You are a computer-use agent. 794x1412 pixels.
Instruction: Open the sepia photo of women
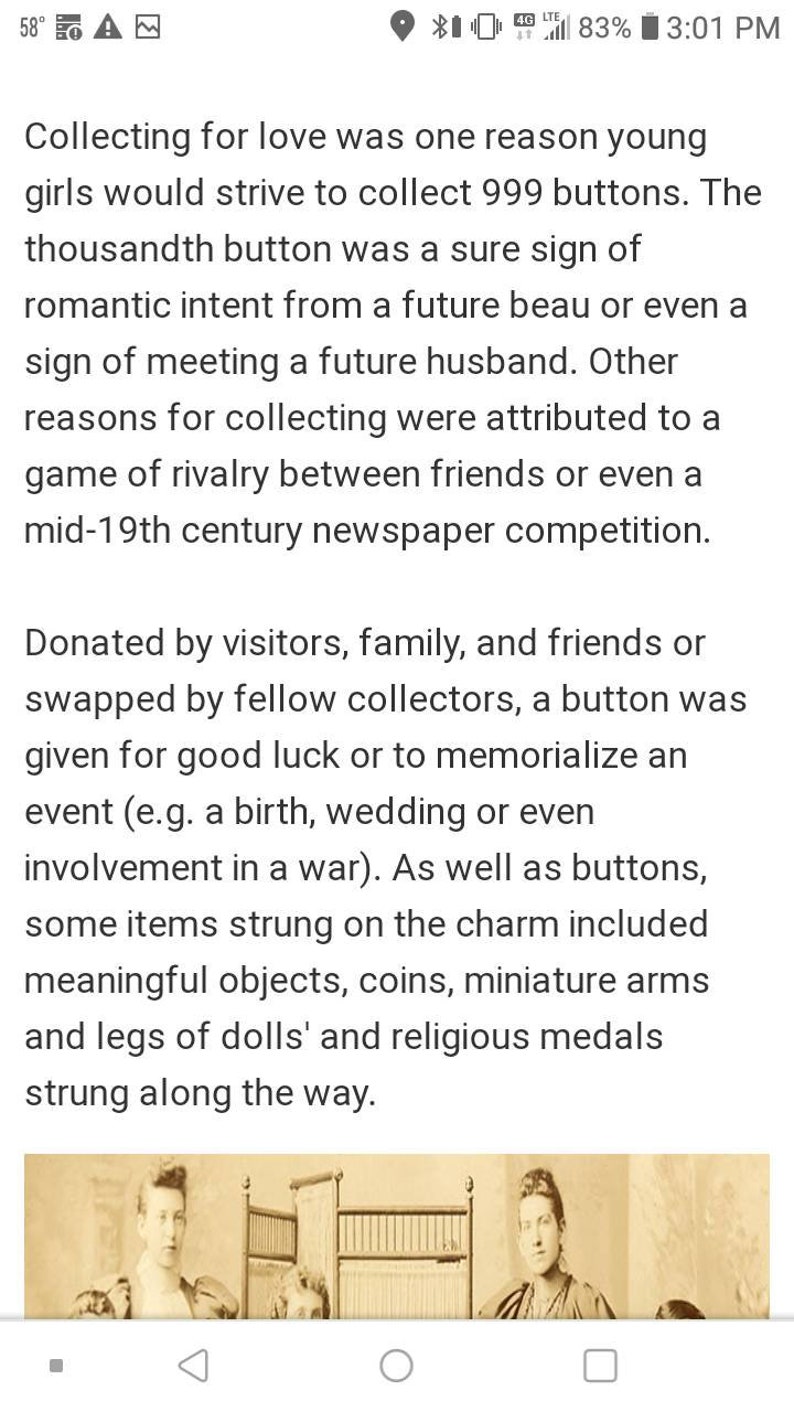click(x=397, y=1236)
